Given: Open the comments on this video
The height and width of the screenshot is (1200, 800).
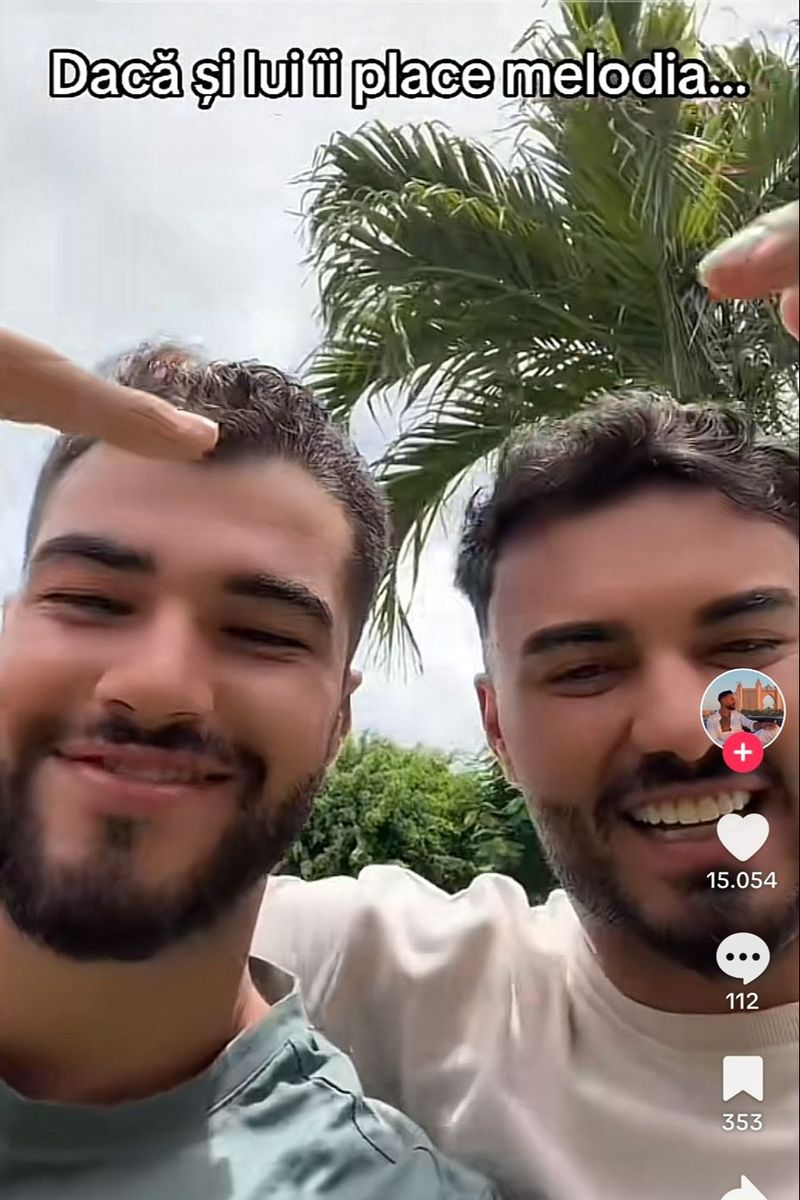Looking at the screenshot, I should click(x=743, y=958).
